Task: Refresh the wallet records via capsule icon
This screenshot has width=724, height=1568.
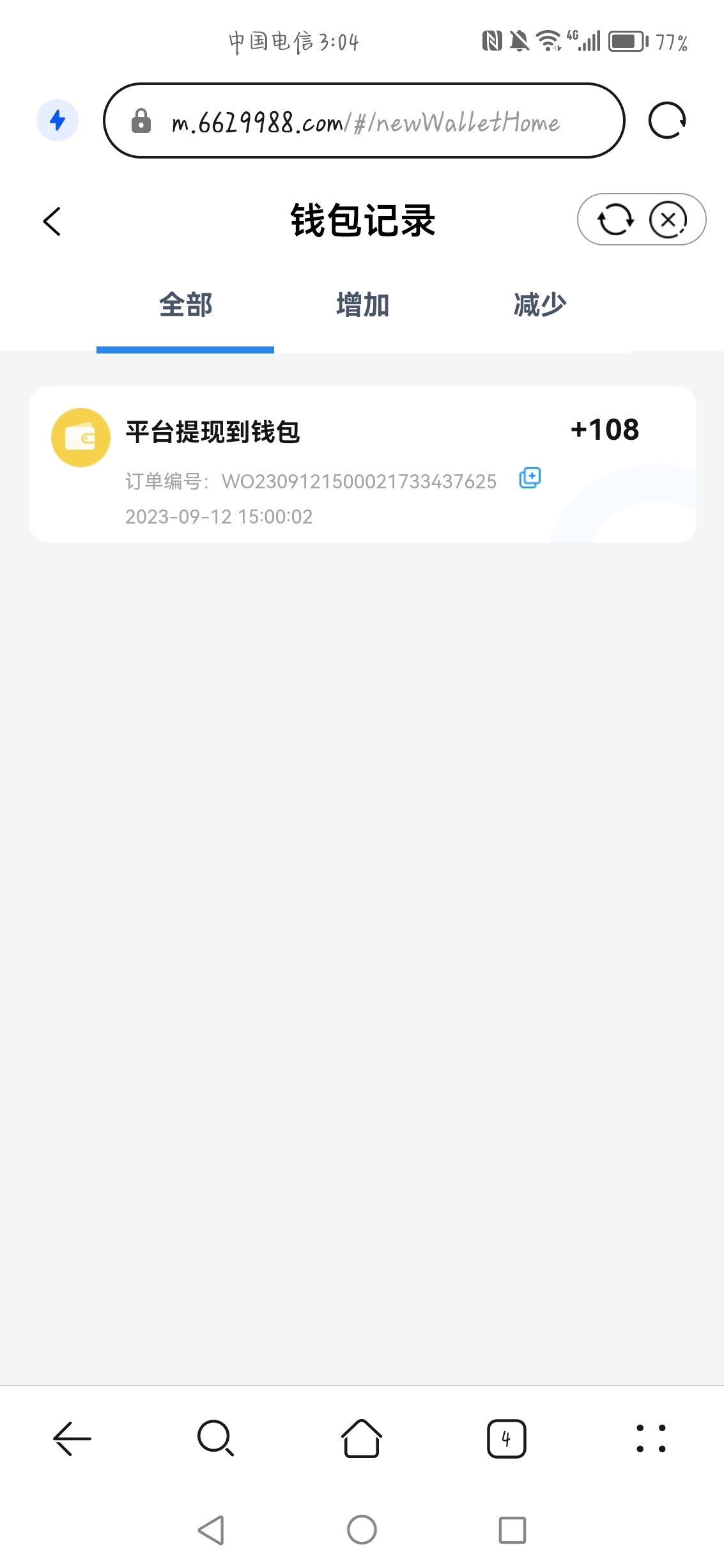Action: [615, 220]
